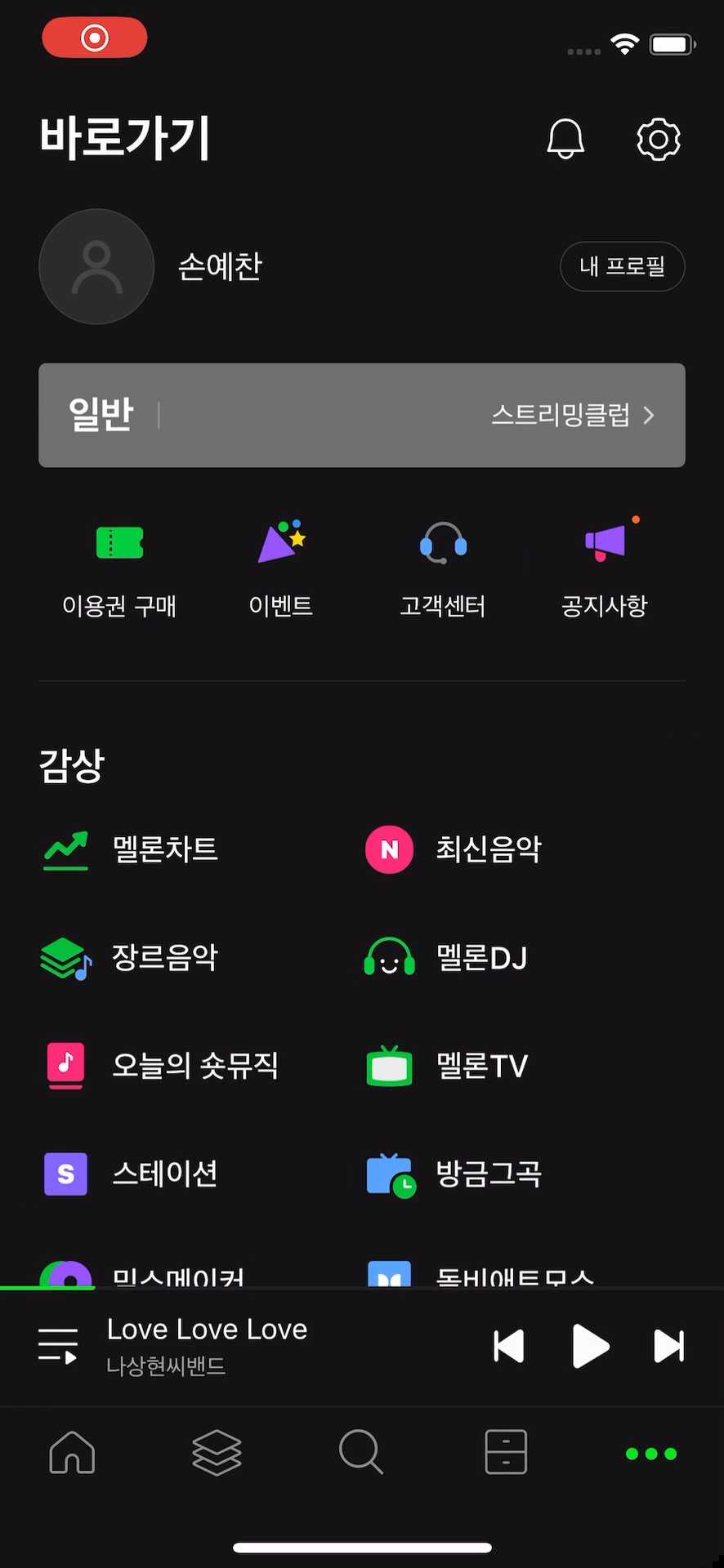The height and width of the screenshot is (1568, 724).
Task: Open the 이벤트 events icon
Action: tap(280, 541)
